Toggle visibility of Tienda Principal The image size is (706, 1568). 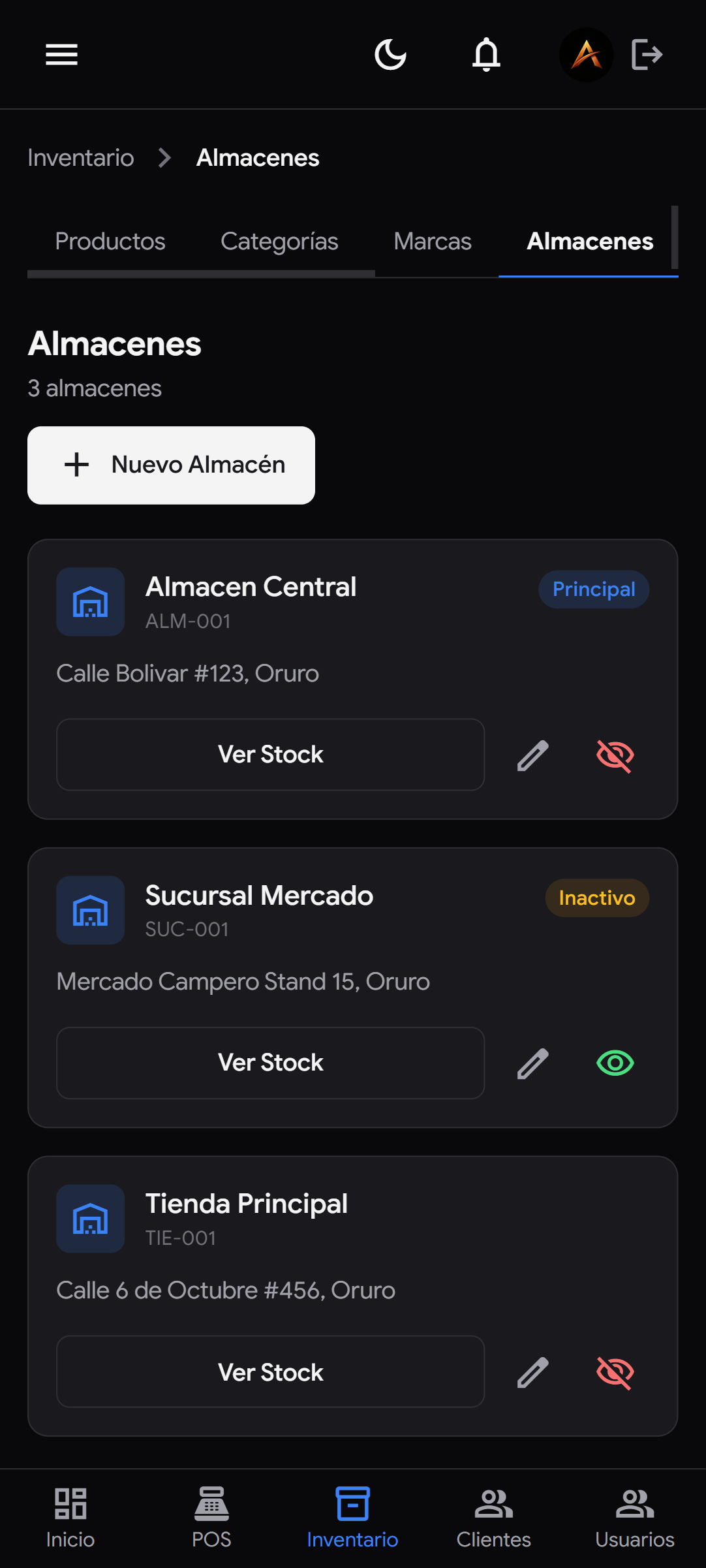tap(614, 1372)
